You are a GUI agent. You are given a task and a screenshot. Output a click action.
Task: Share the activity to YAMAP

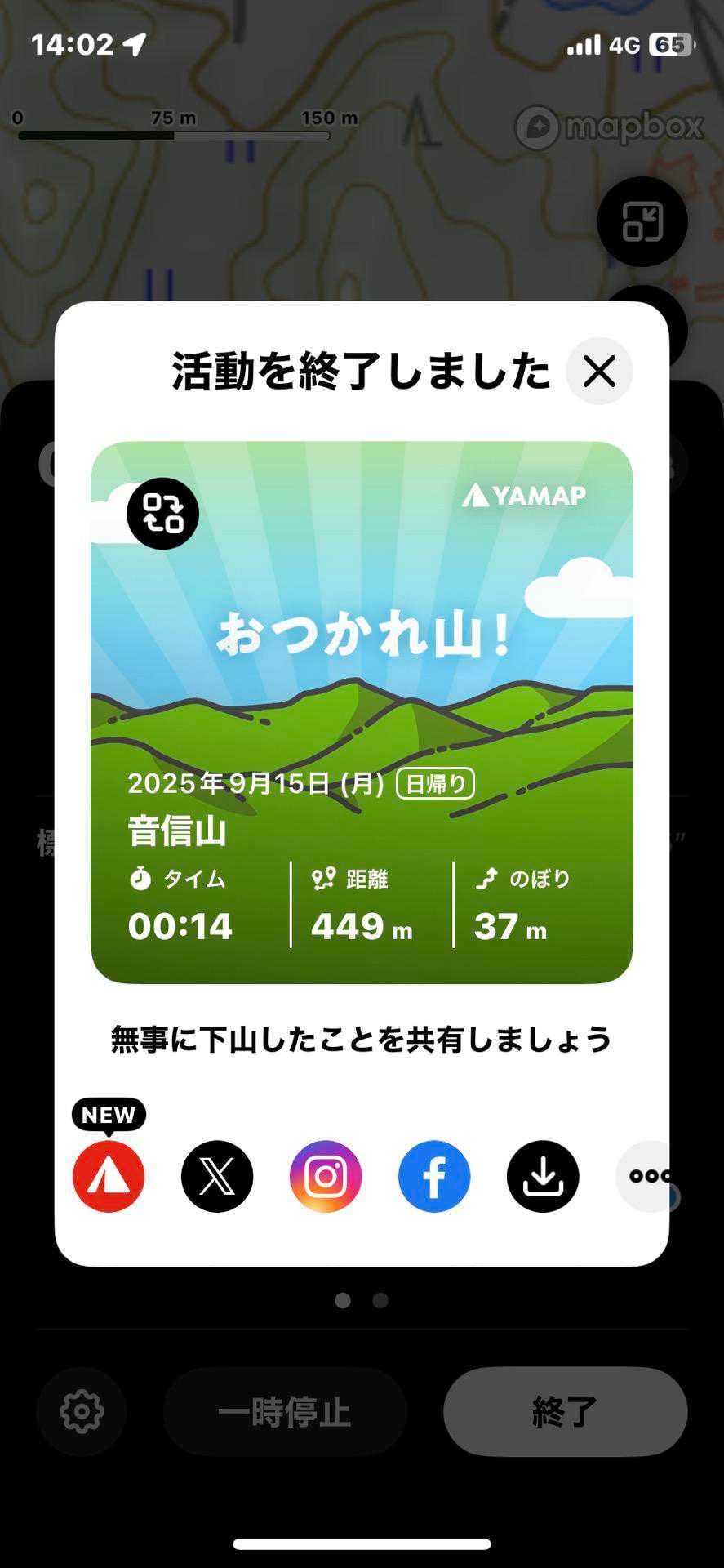109,1176
